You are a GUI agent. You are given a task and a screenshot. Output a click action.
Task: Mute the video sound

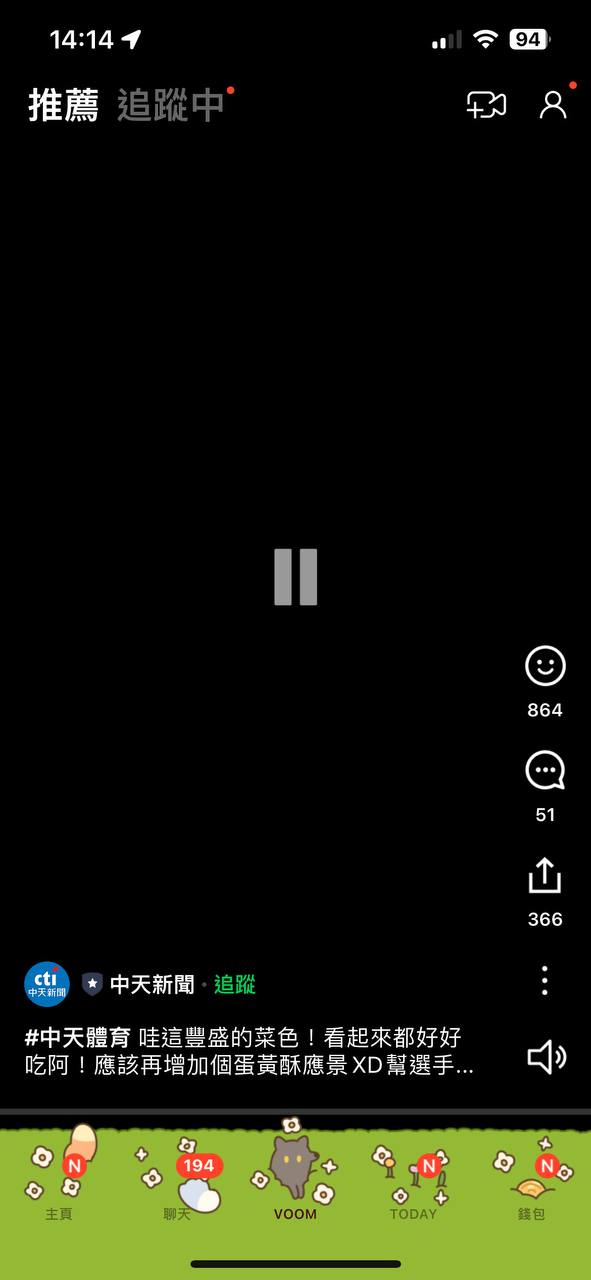coord(547,1057)
